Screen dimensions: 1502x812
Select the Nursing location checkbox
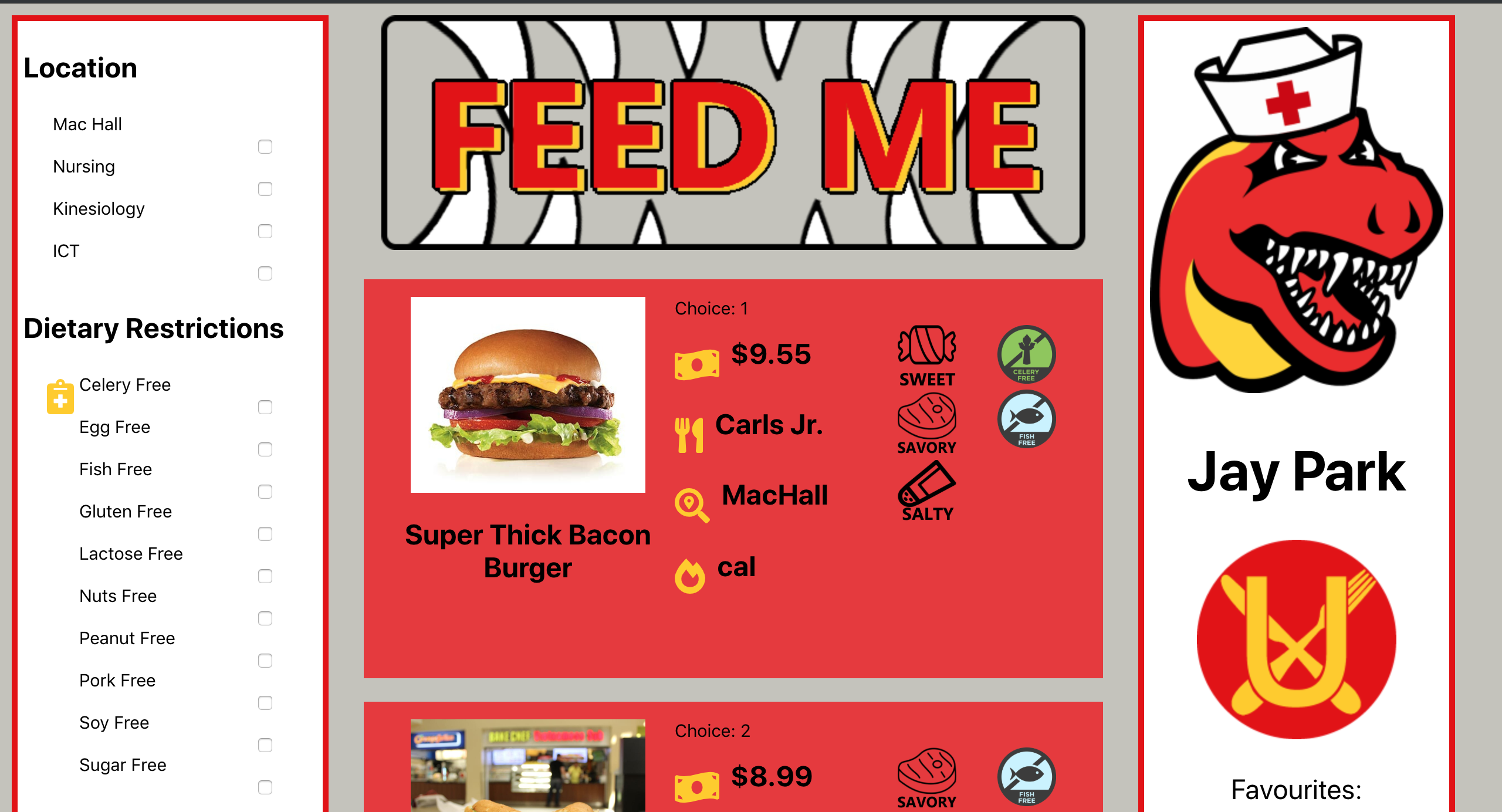(265, 189)
